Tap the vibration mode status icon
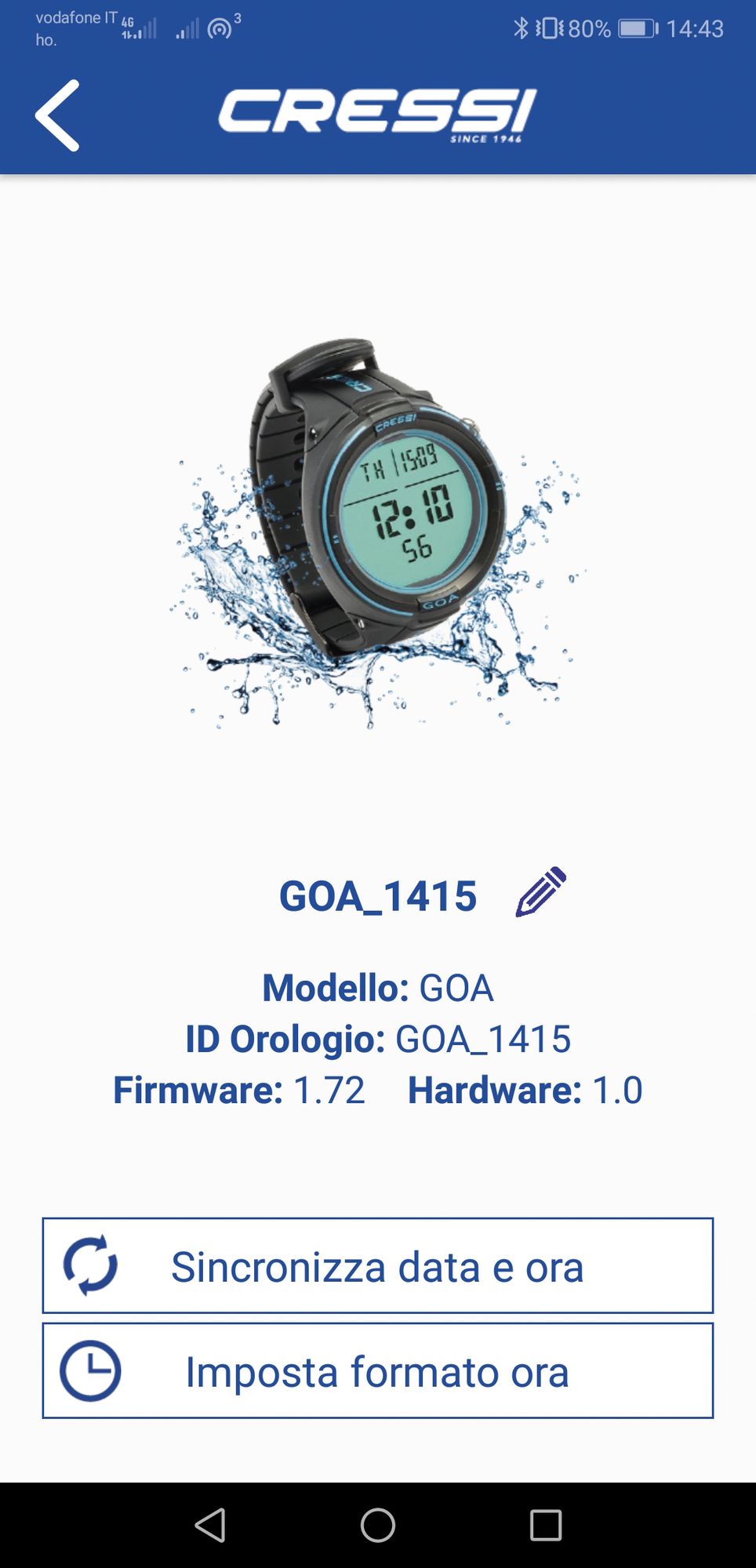Screen dimensions: 756x1568 547,28
